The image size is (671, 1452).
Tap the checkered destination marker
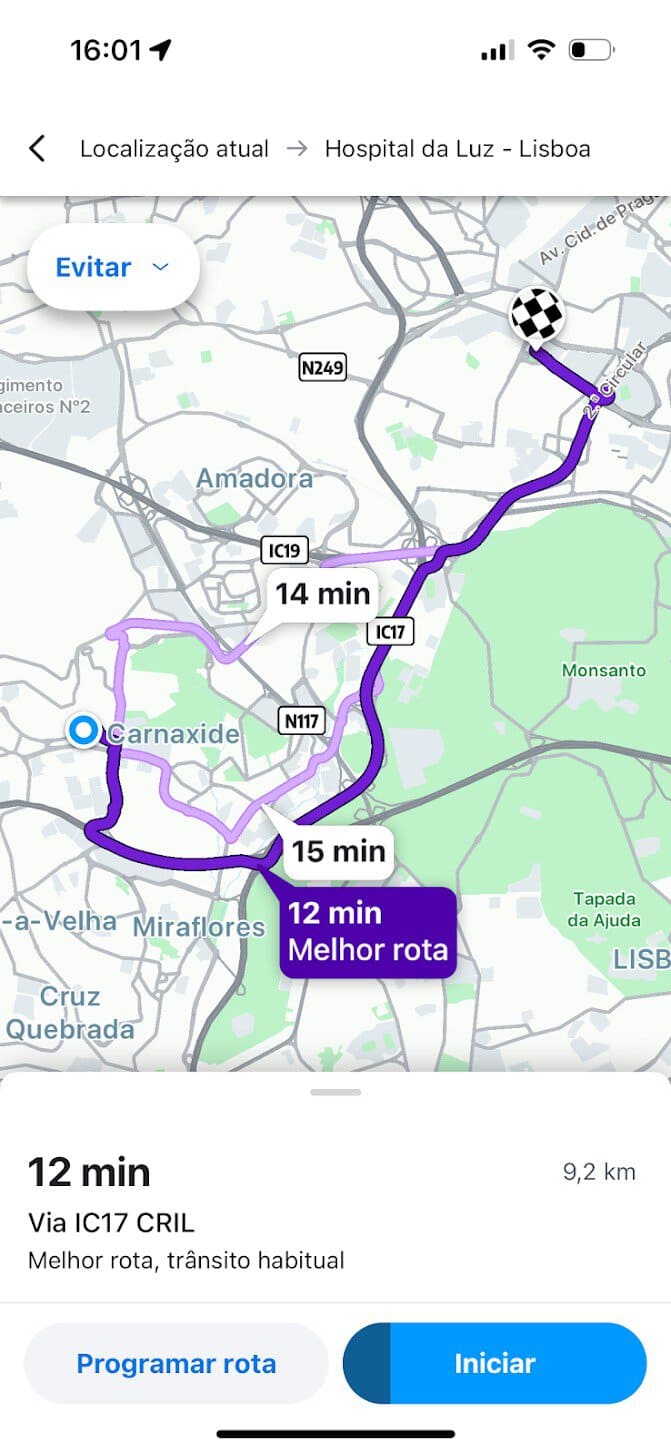tap(535, 316)
